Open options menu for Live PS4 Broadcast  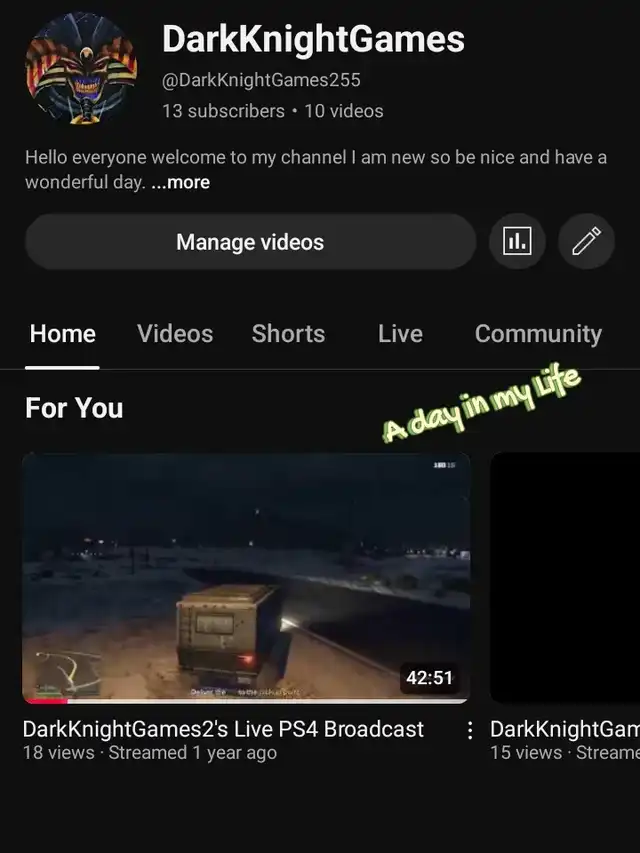pos(470,730)
